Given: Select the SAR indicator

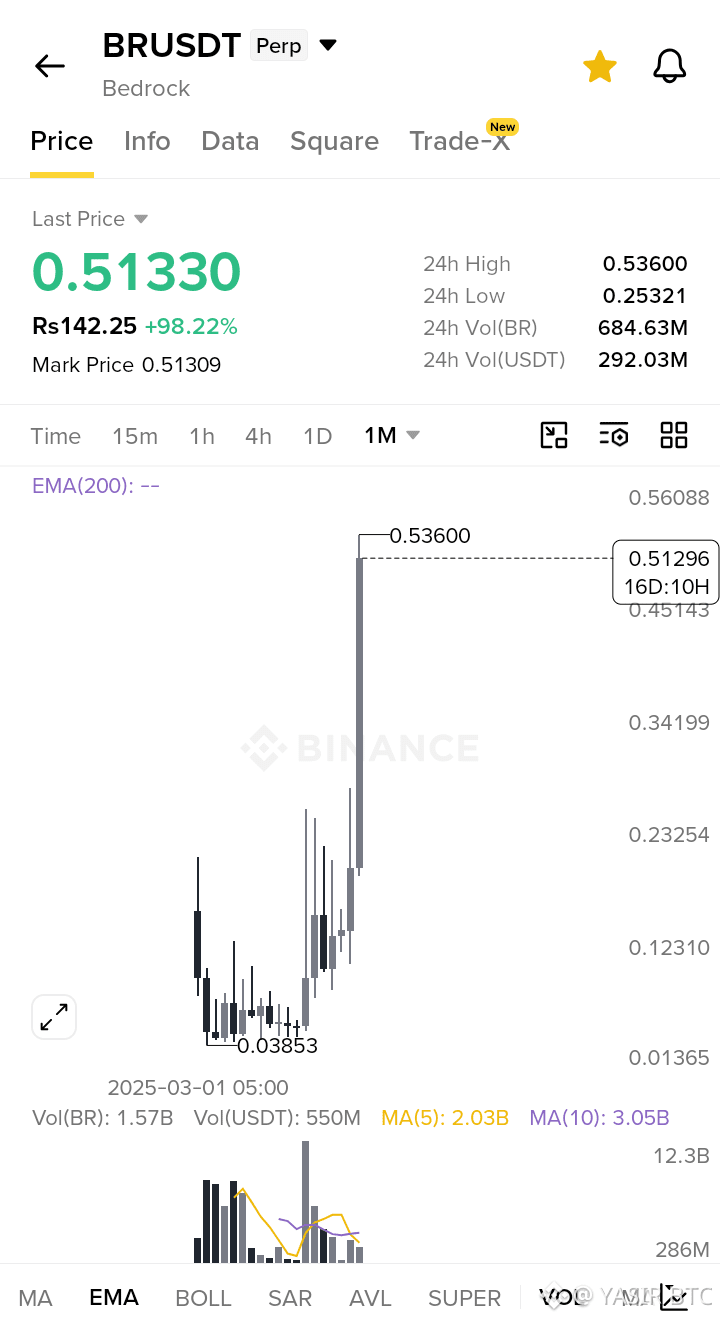Looking at the screenshot, I should pyautogui.click(x=290, y=1298).
